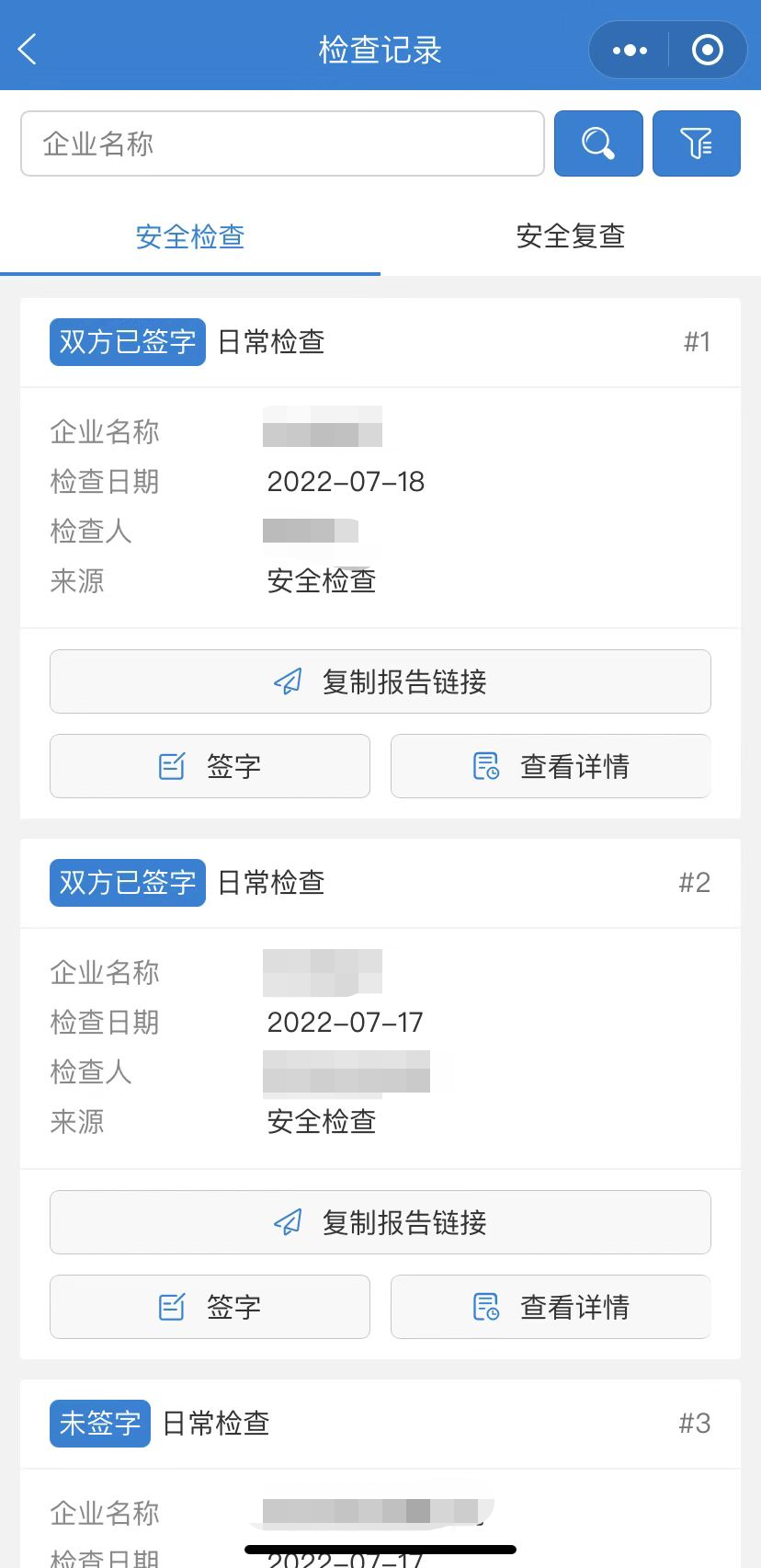
Task: View details of record #1
Action: (551, 766)
